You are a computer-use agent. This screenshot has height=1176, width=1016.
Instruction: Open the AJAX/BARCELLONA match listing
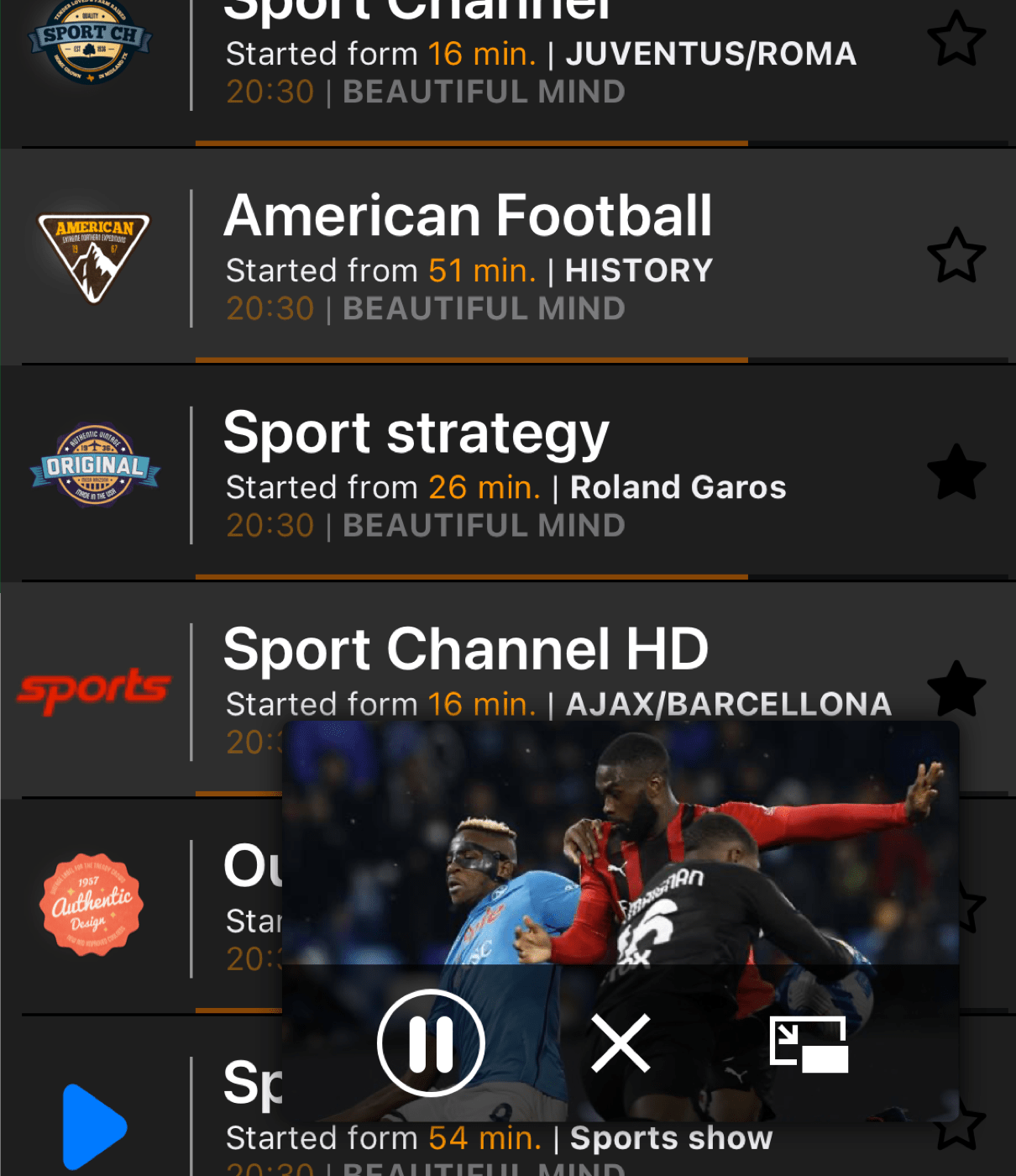(x=729, y=703)
